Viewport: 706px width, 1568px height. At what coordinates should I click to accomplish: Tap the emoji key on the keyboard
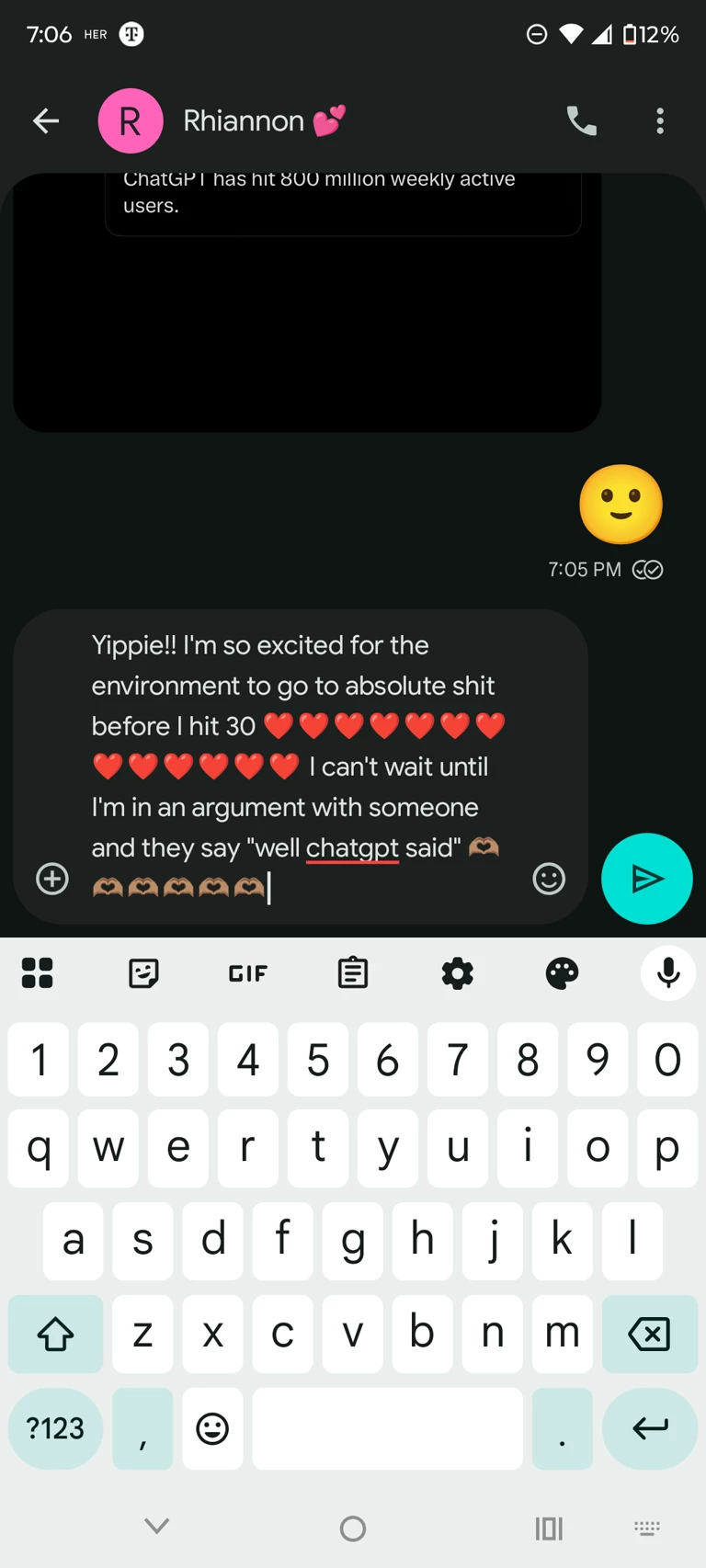[x=212, y=1428]
